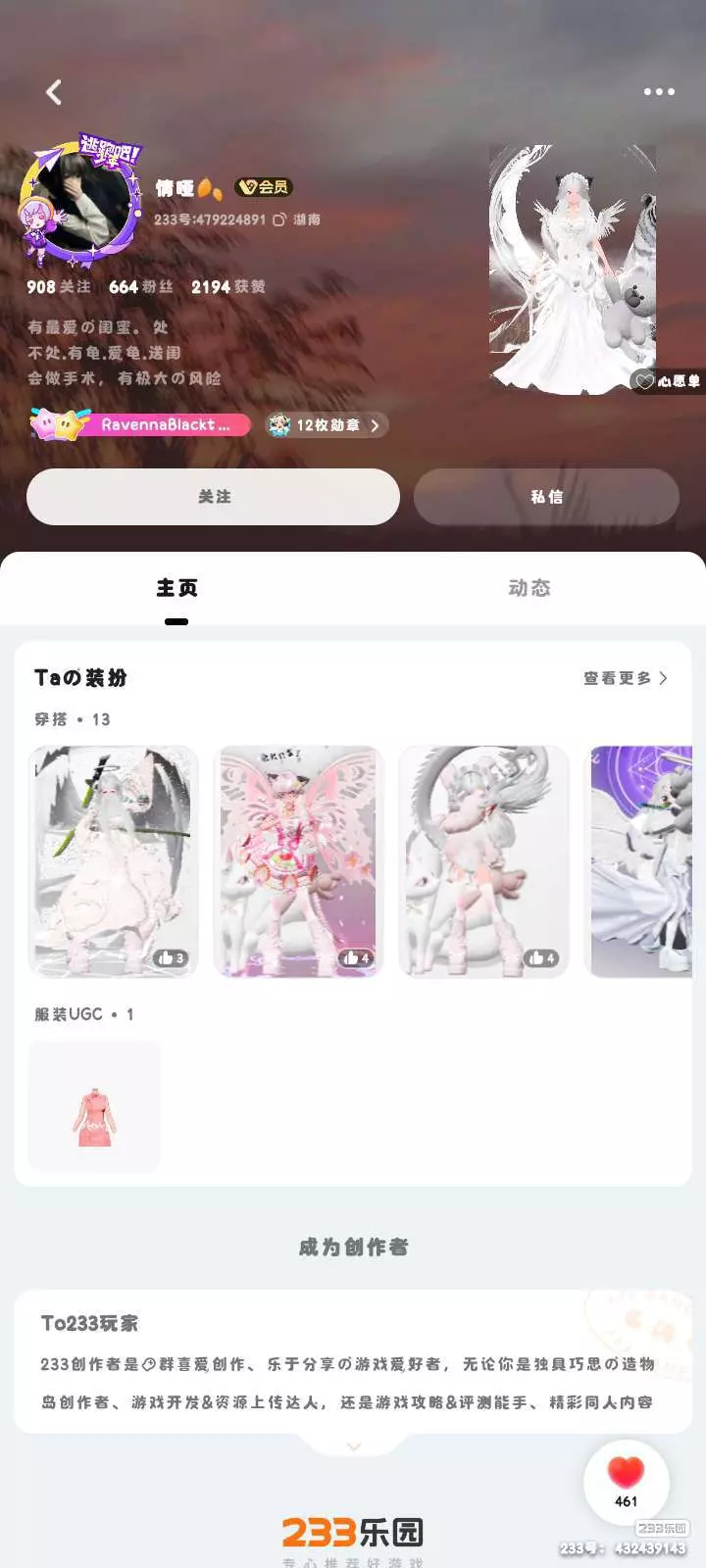
Task: View the 12枚勋章 badges
Action: (328, 424)
